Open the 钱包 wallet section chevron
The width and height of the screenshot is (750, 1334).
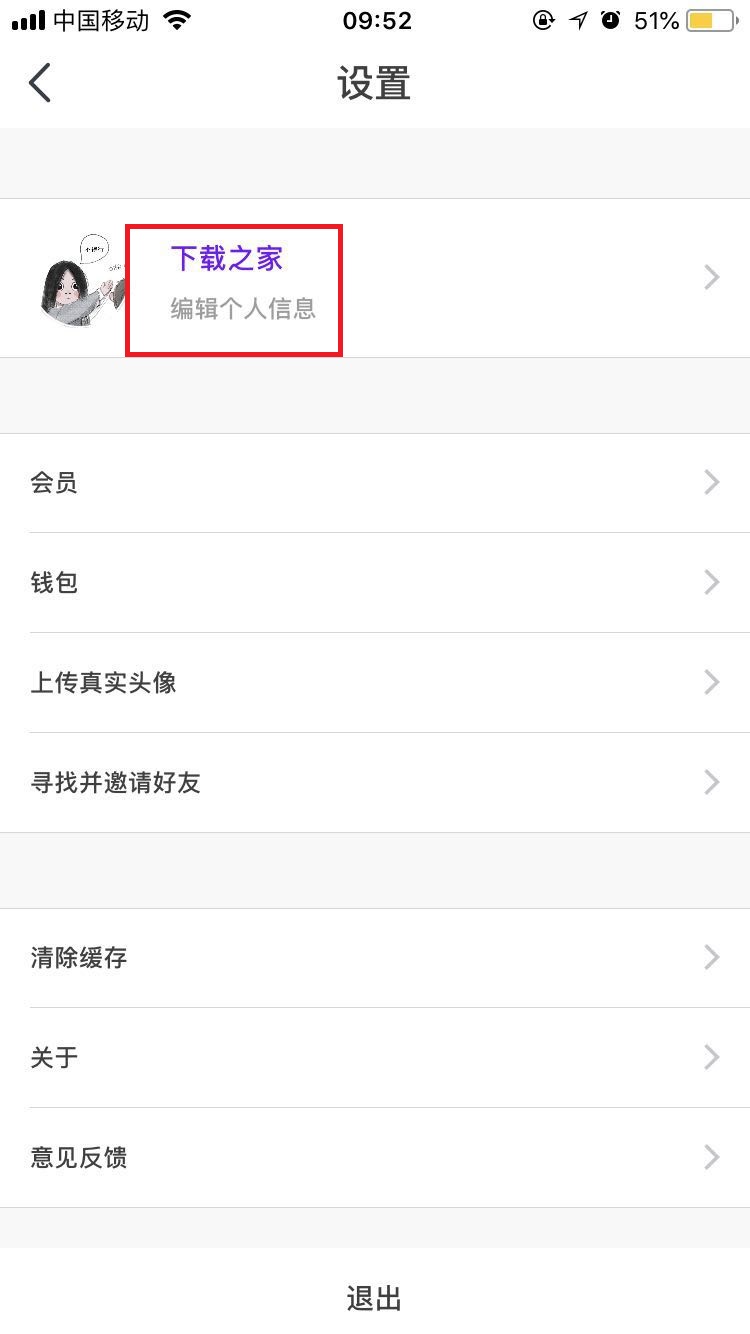pos(711,582)
